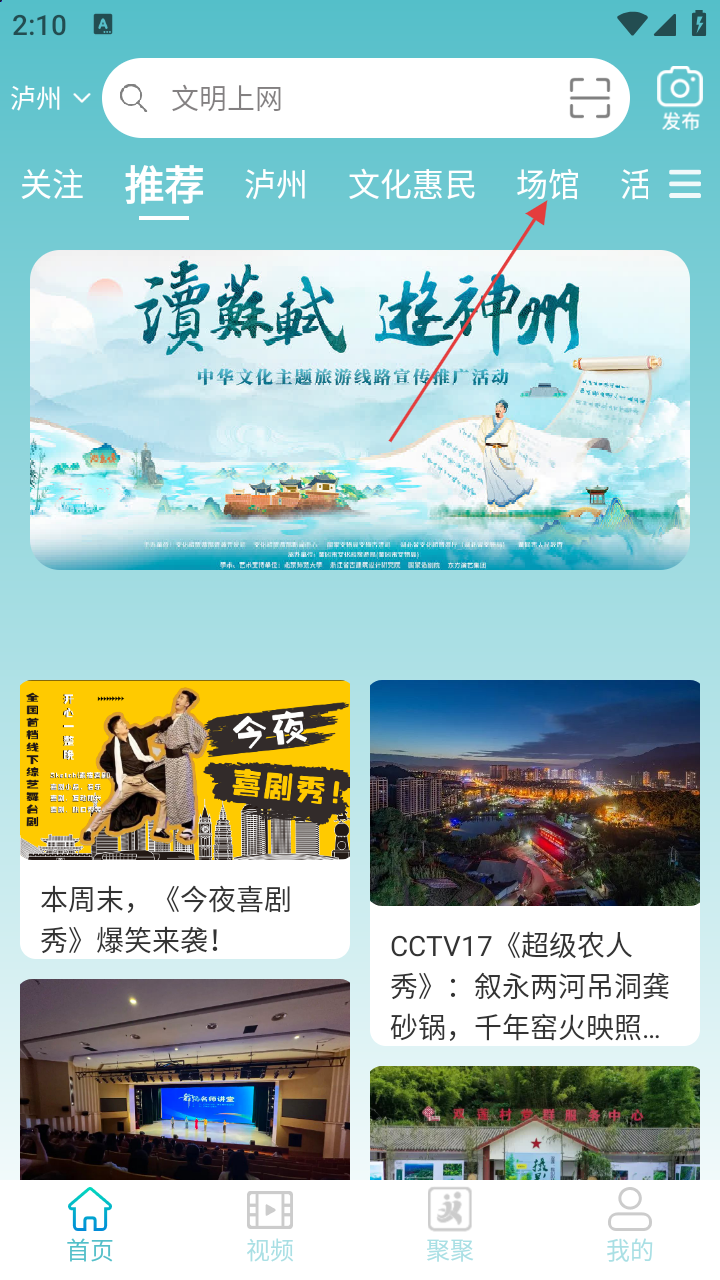Open the village service center photo card
720x1280 pixels.
[x=535, y=1122]
